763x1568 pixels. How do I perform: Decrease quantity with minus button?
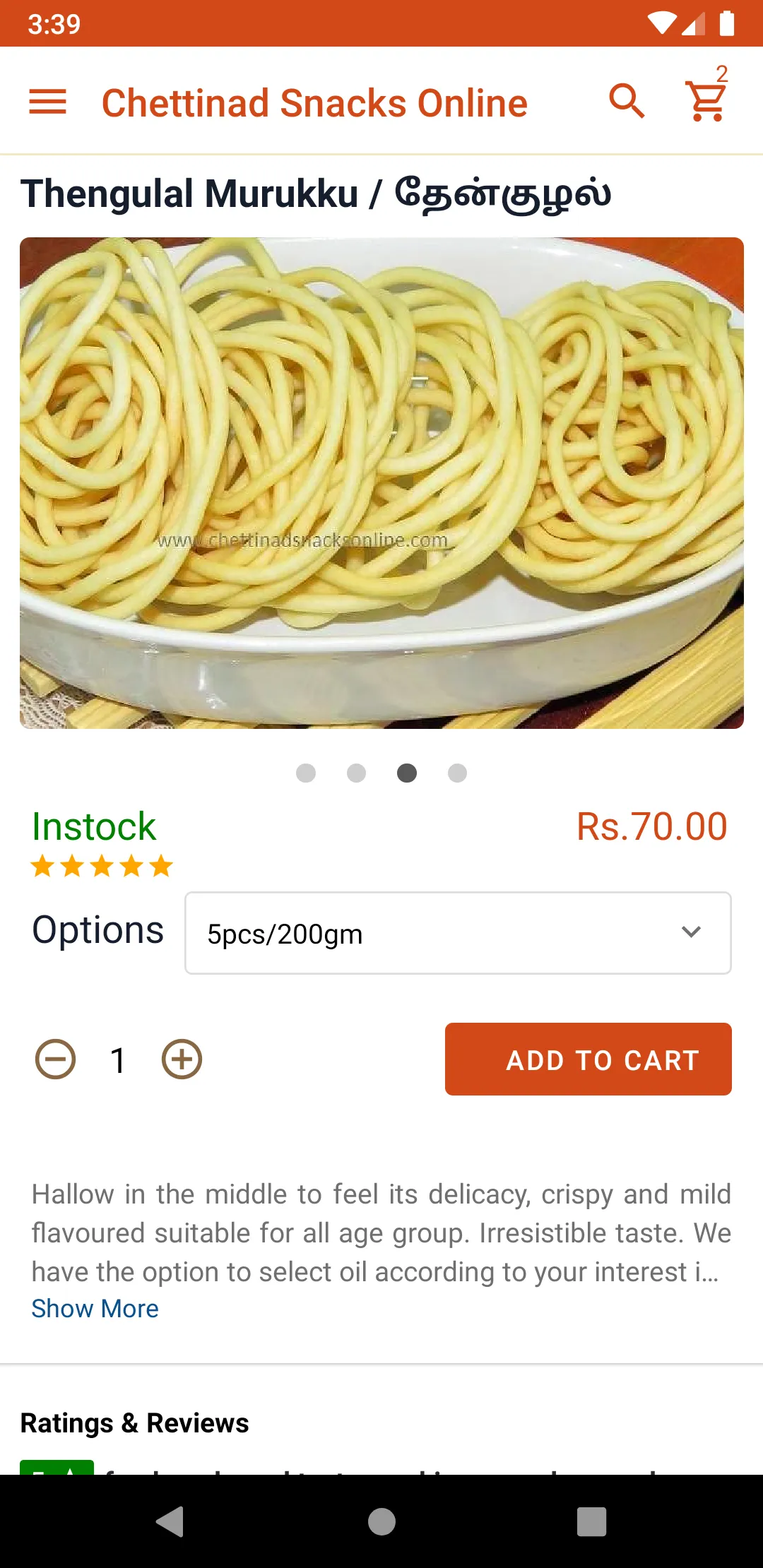(x=56, y=1059)
